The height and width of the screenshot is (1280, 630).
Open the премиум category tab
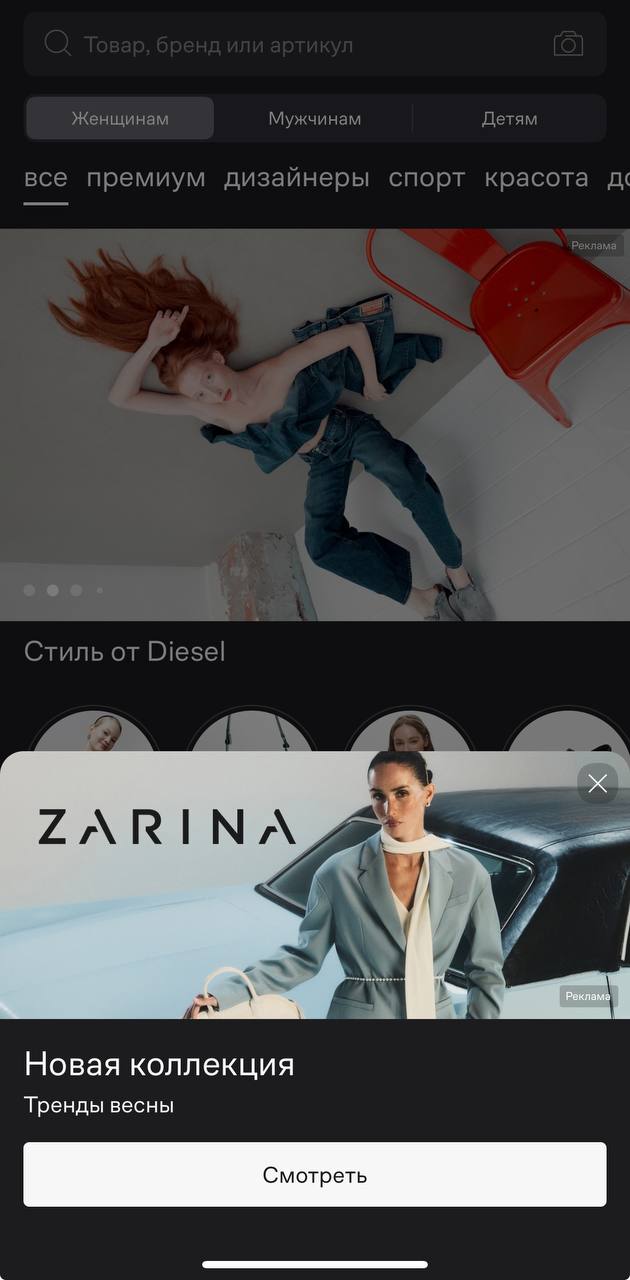point(146,178)
